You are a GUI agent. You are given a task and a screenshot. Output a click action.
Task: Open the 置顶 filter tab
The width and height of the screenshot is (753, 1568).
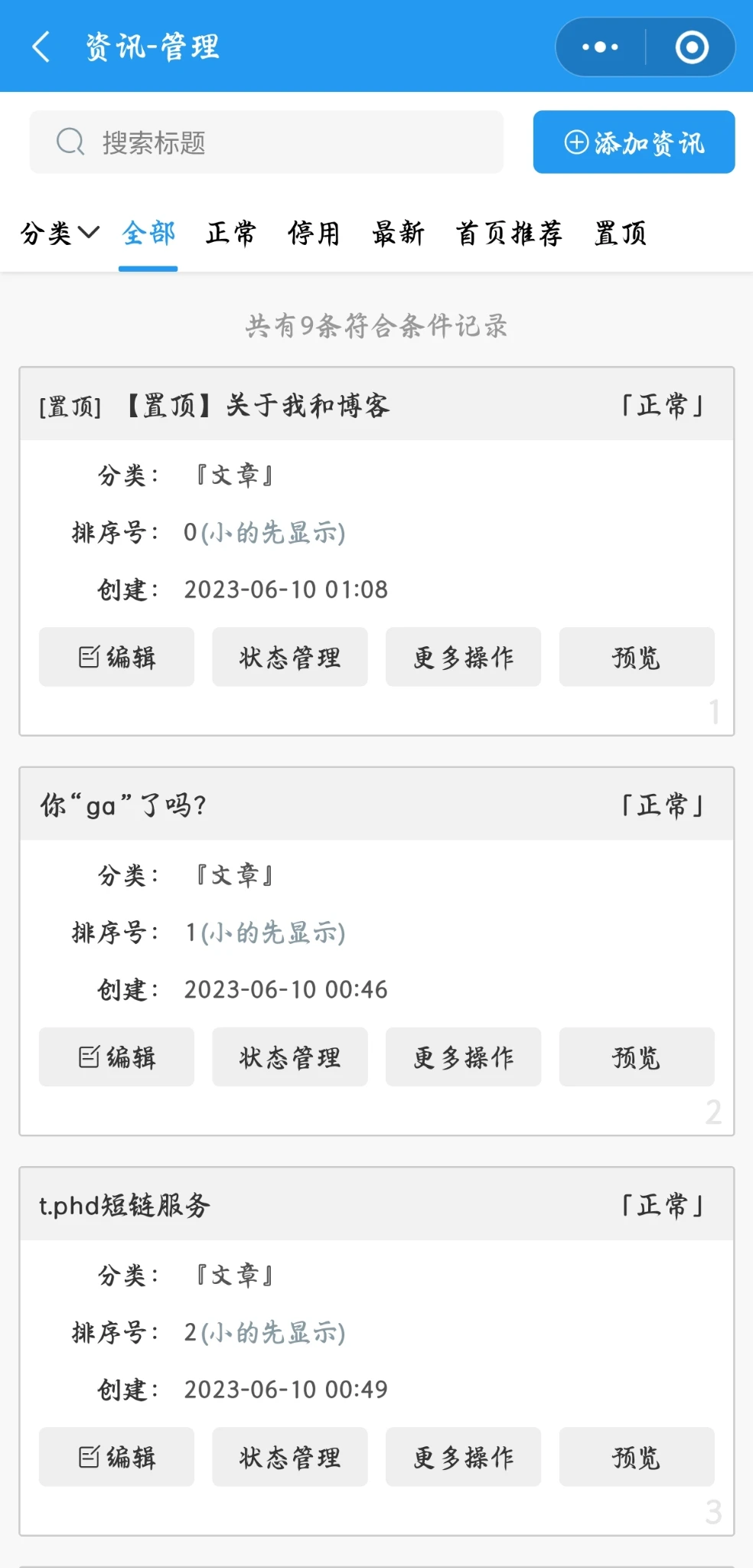pyautogui.click(x=621, y=233)
